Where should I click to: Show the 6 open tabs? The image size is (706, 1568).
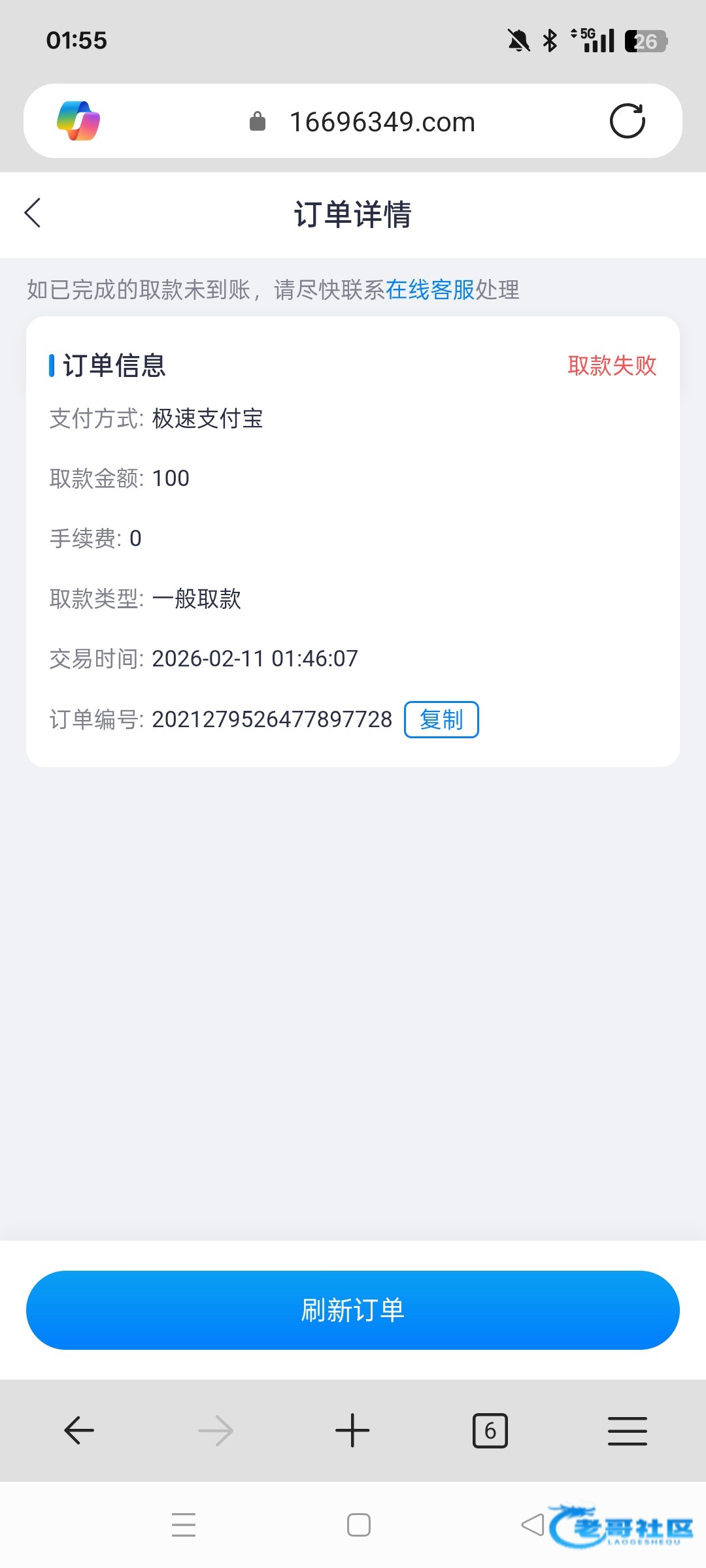point(490,1431)
